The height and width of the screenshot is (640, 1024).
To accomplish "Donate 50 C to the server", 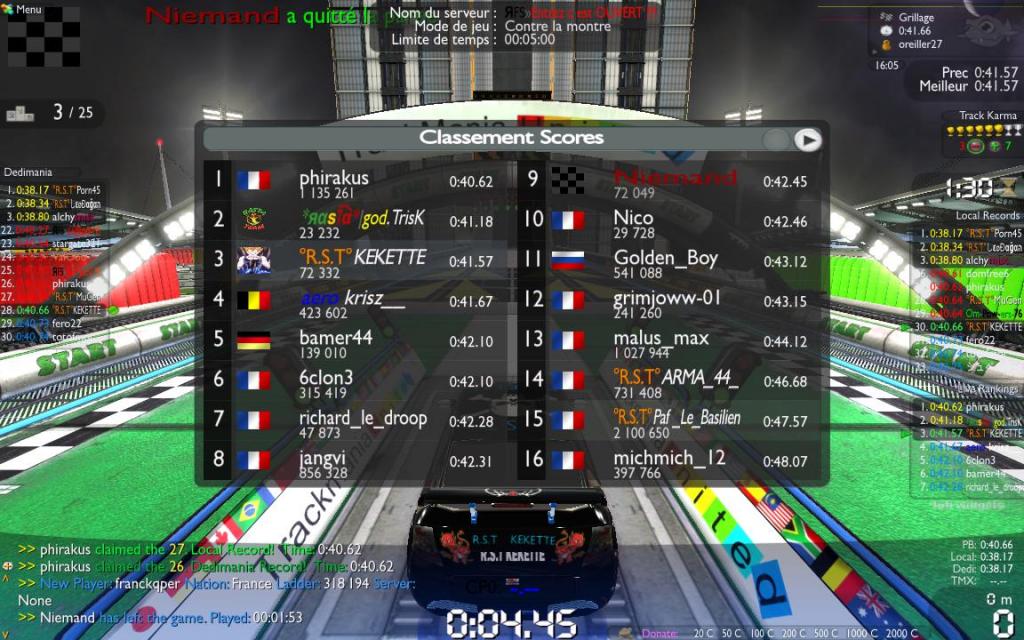I will click(x=735, y=633).
